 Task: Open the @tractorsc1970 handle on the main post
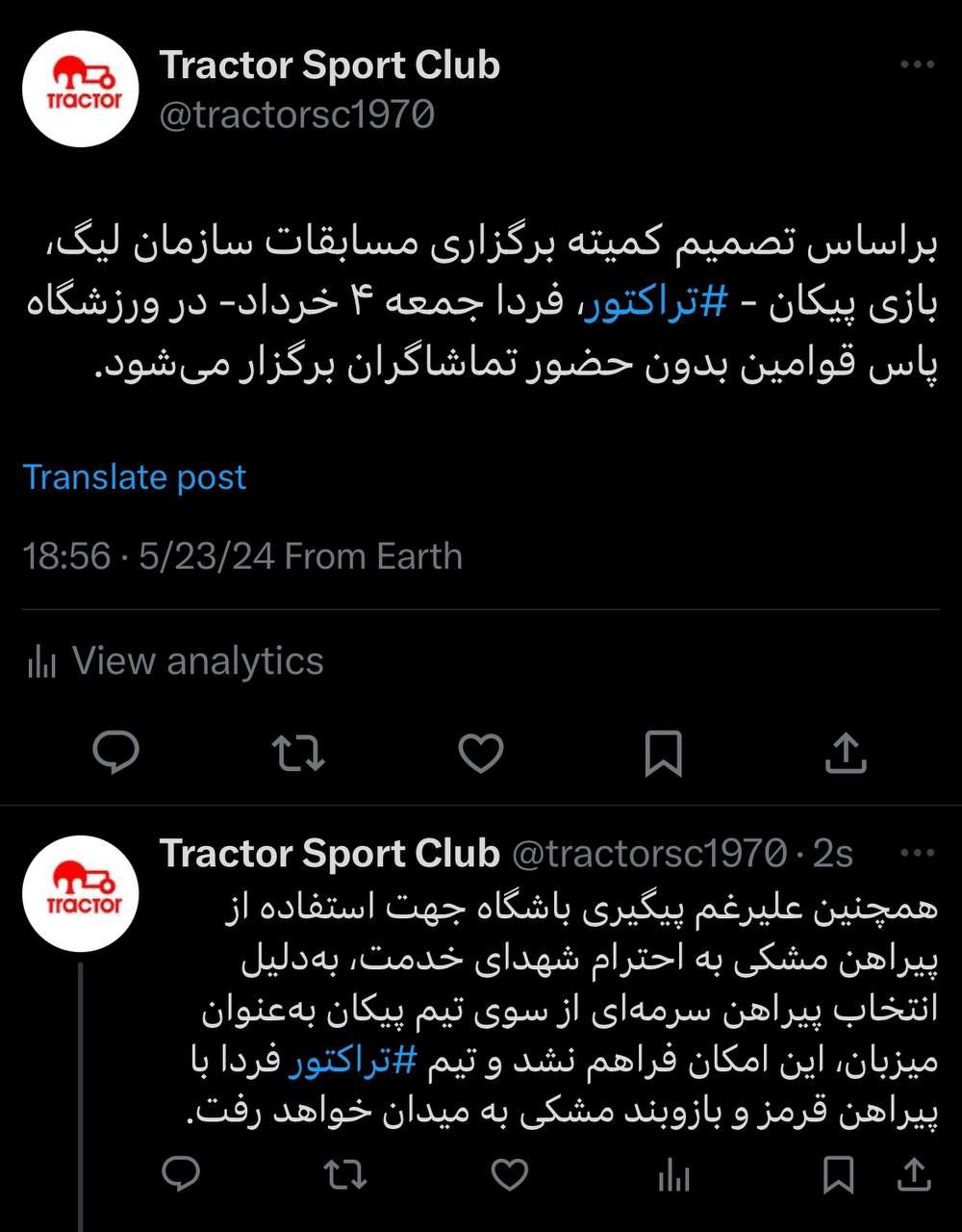click(x=296, y=115)
